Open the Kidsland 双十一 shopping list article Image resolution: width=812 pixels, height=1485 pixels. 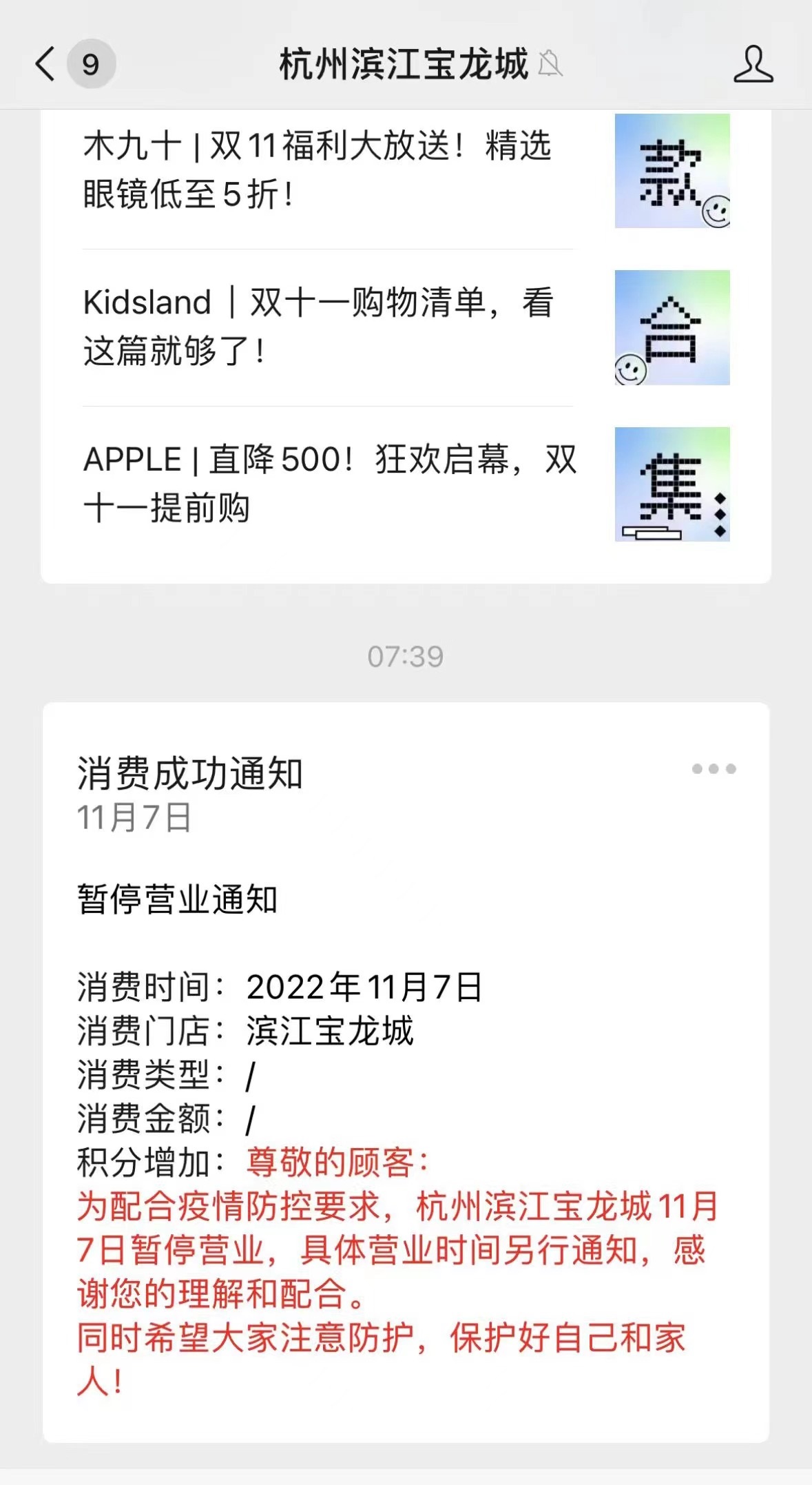pyautogui.click(x=317, y=327)
